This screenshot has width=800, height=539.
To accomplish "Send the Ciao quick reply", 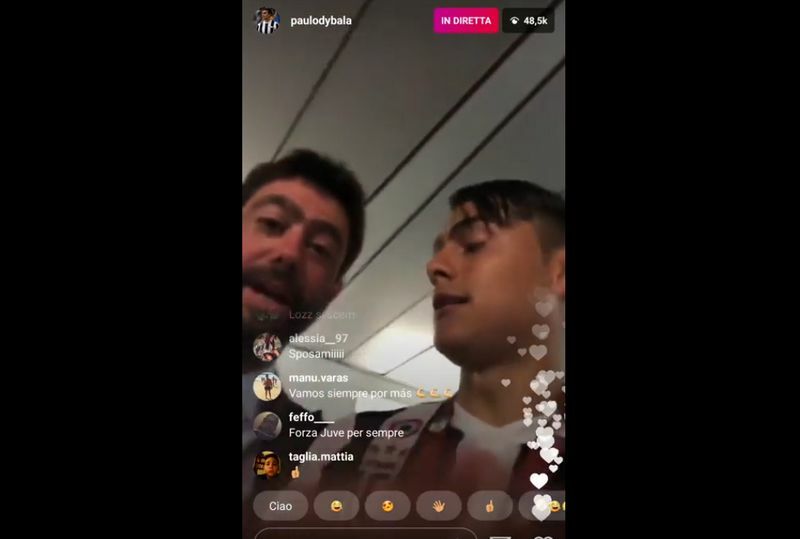I will (x=280, y=506).
